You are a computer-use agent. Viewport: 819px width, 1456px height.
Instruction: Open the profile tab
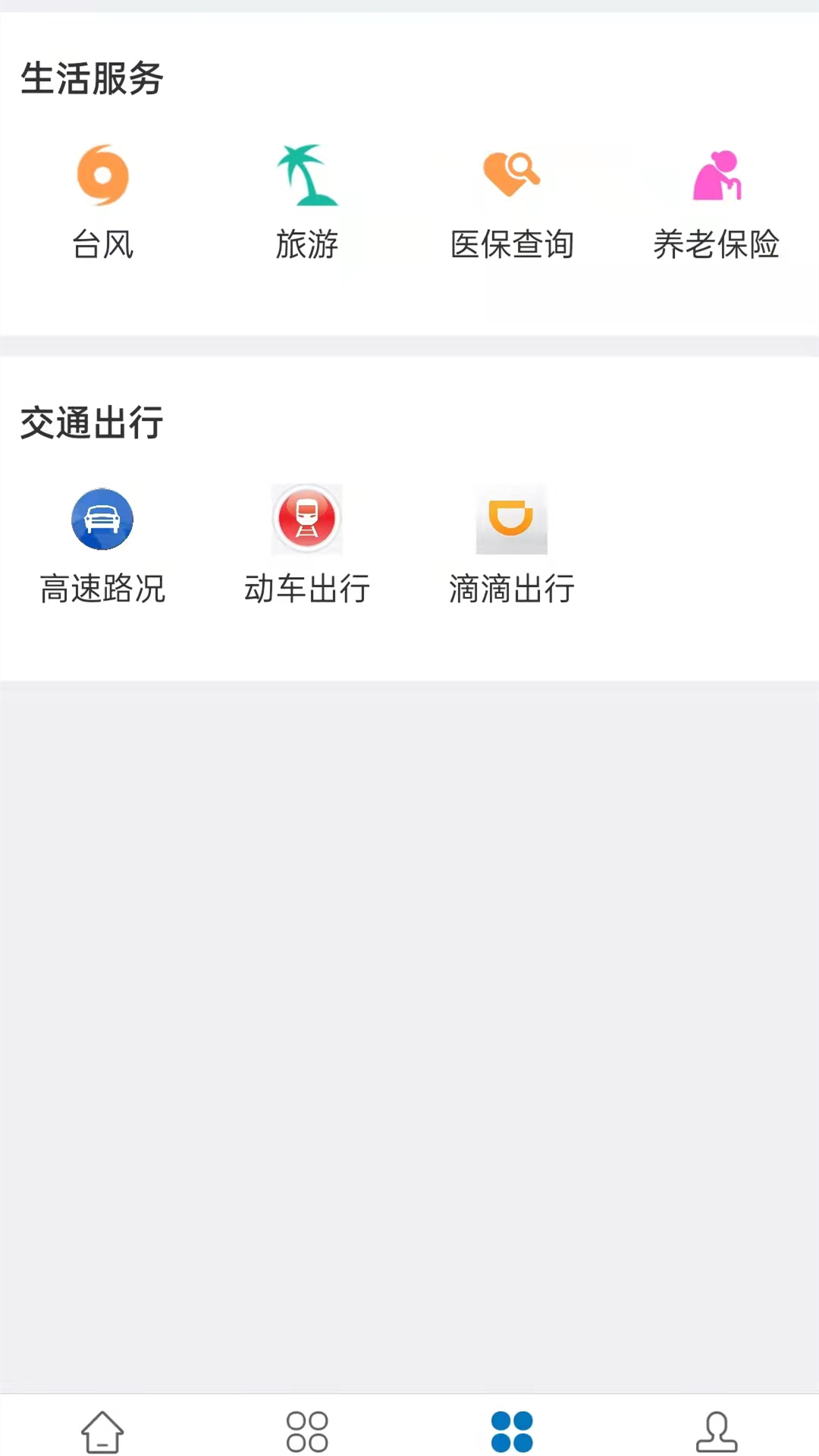pos(717,1432)
